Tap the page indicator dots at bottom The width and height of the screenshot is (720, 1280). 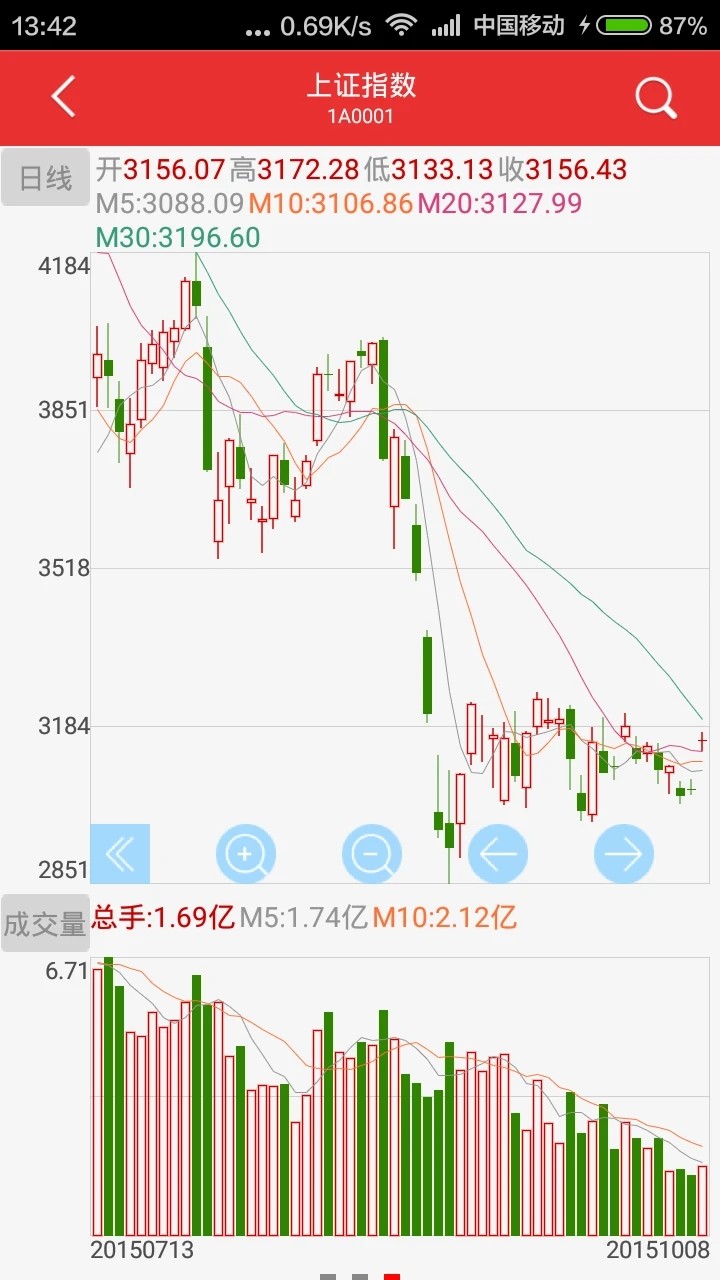pos(360,1273)
